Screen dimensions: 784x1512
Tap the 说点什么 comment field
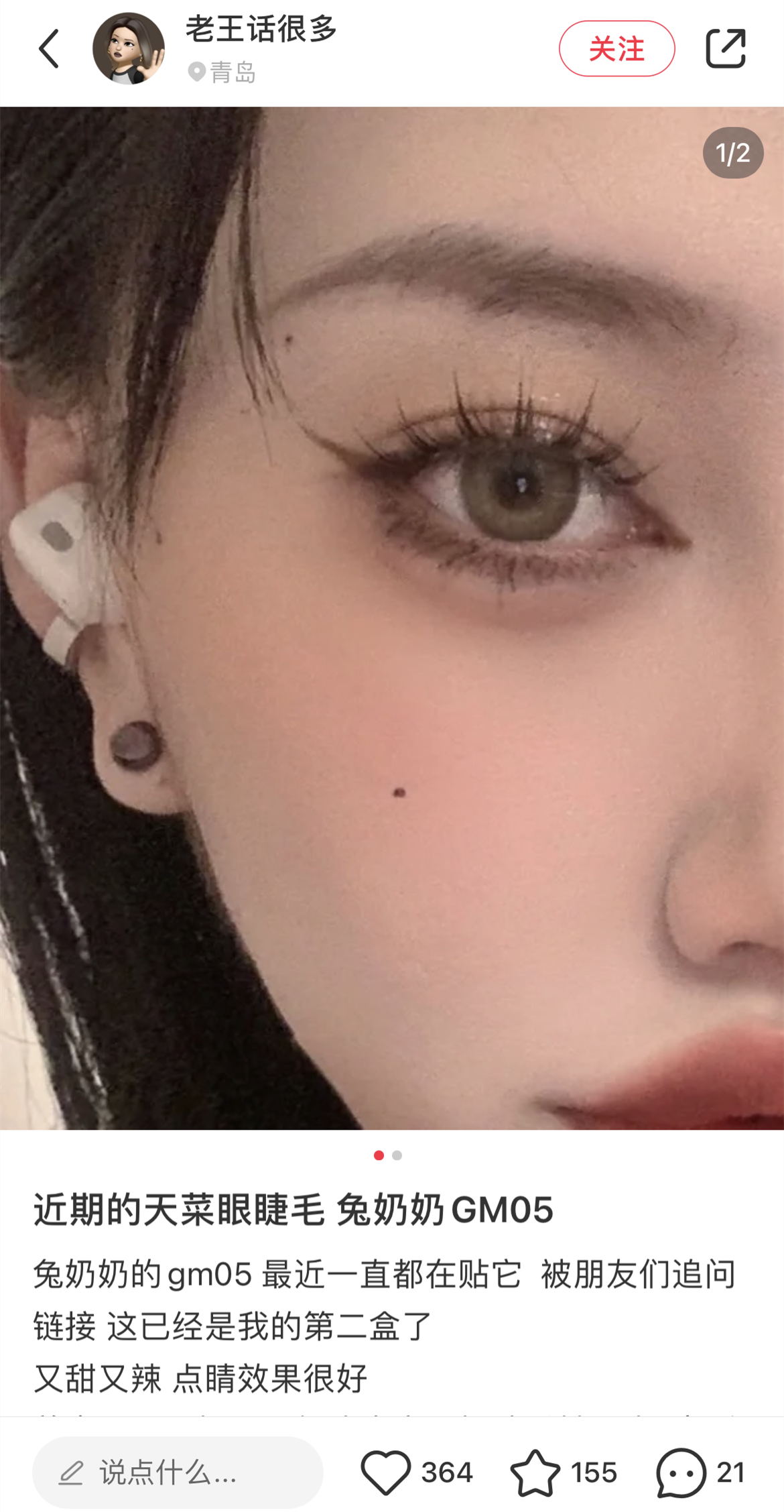pyautogui.click(x=178, y=1473)
